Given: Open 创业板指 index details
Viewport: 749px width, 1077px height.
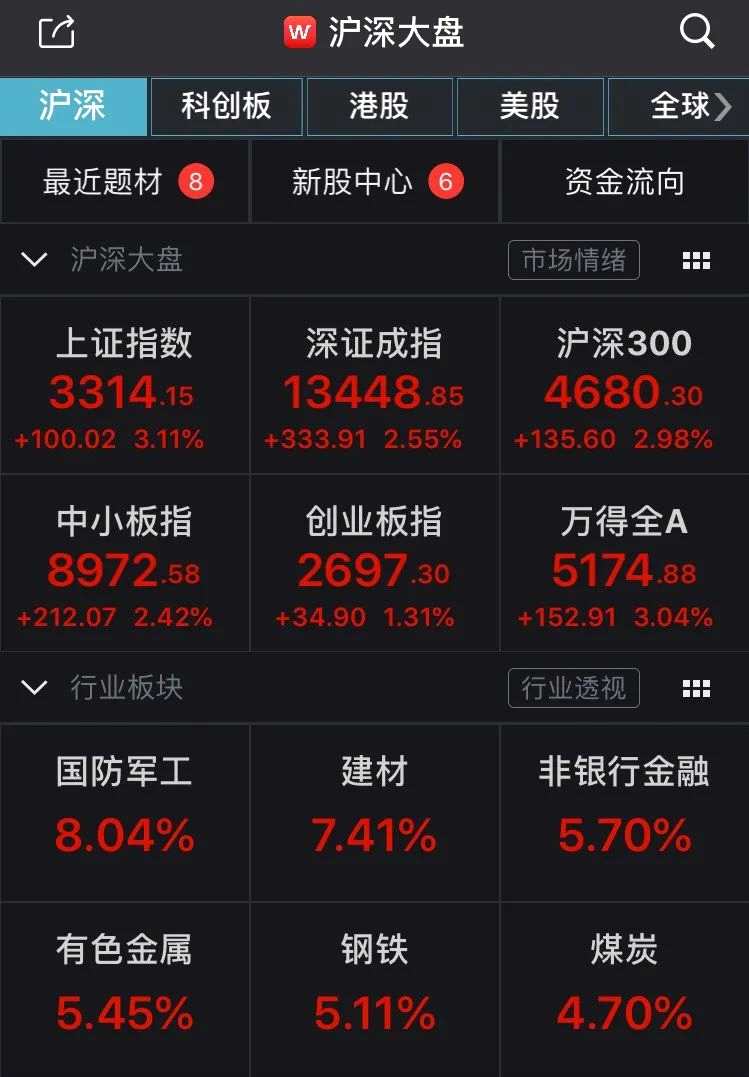Looking at the screenshot, I should pyautogui.click(x=374, y=563).
